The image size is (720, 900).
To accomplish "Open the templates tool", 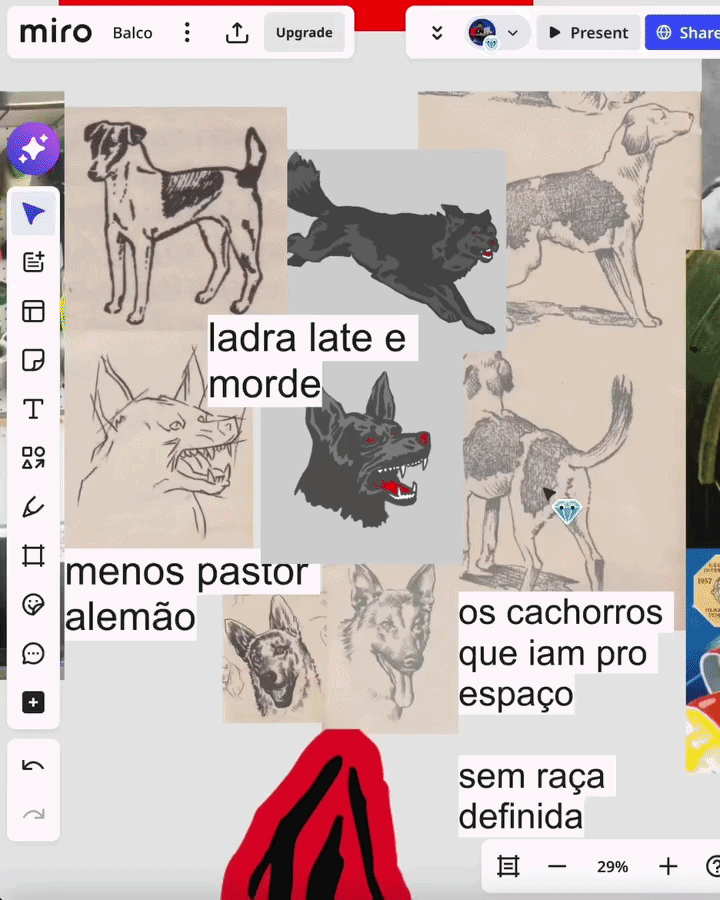I will coord(33,311).
